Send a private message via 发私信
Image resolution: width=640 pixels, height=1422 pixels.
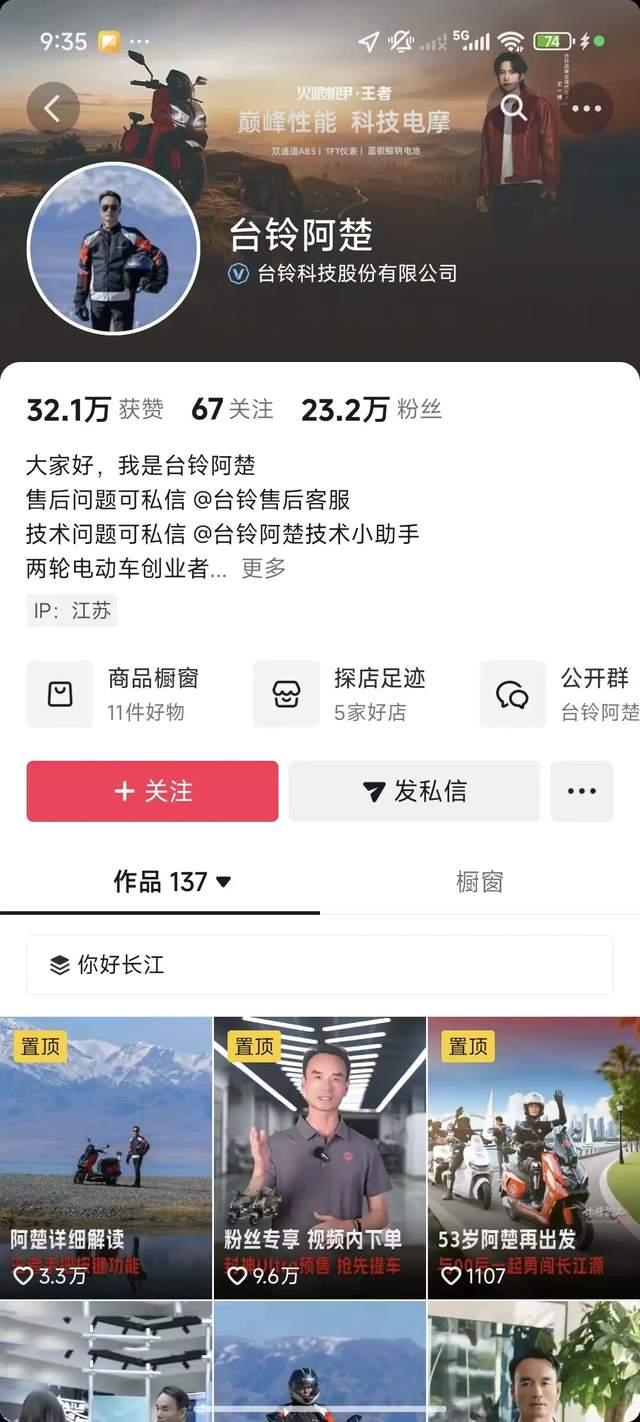tap(414, 791)
